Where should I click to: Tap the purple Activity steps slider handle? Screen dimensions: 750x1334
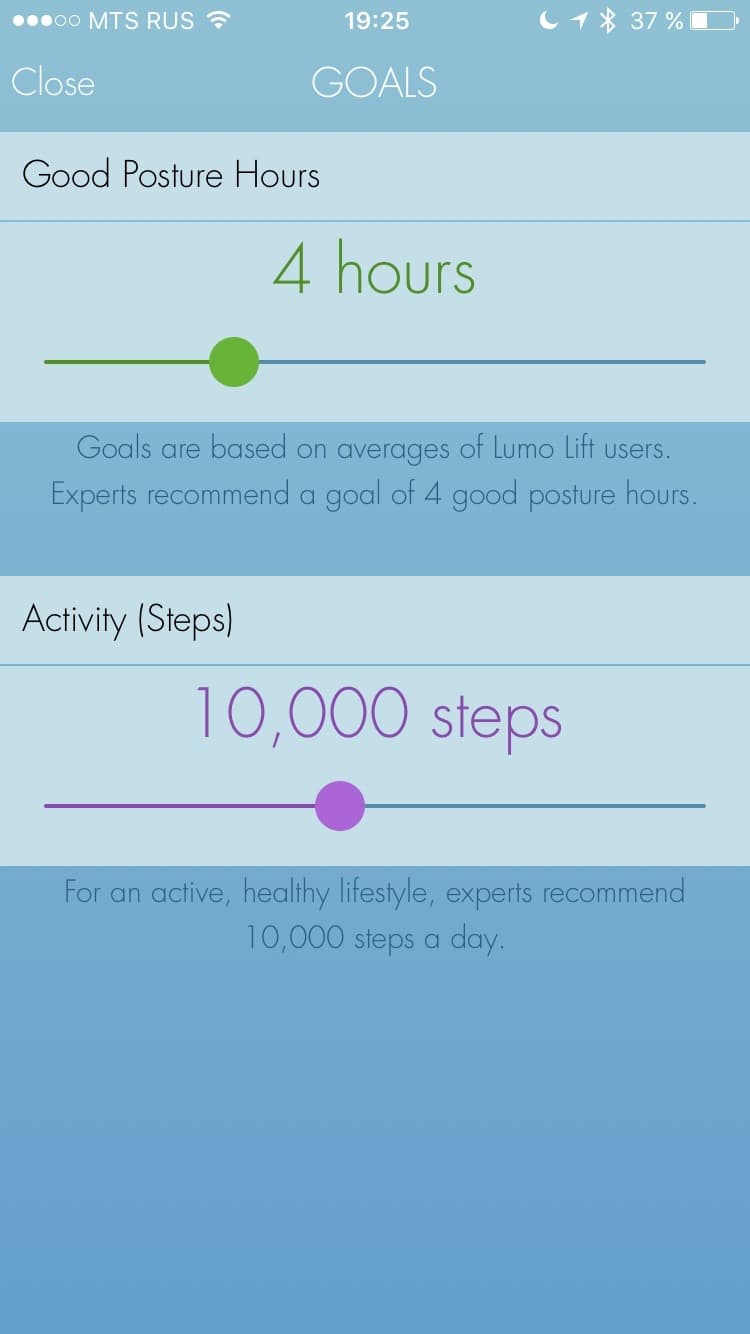340,806
